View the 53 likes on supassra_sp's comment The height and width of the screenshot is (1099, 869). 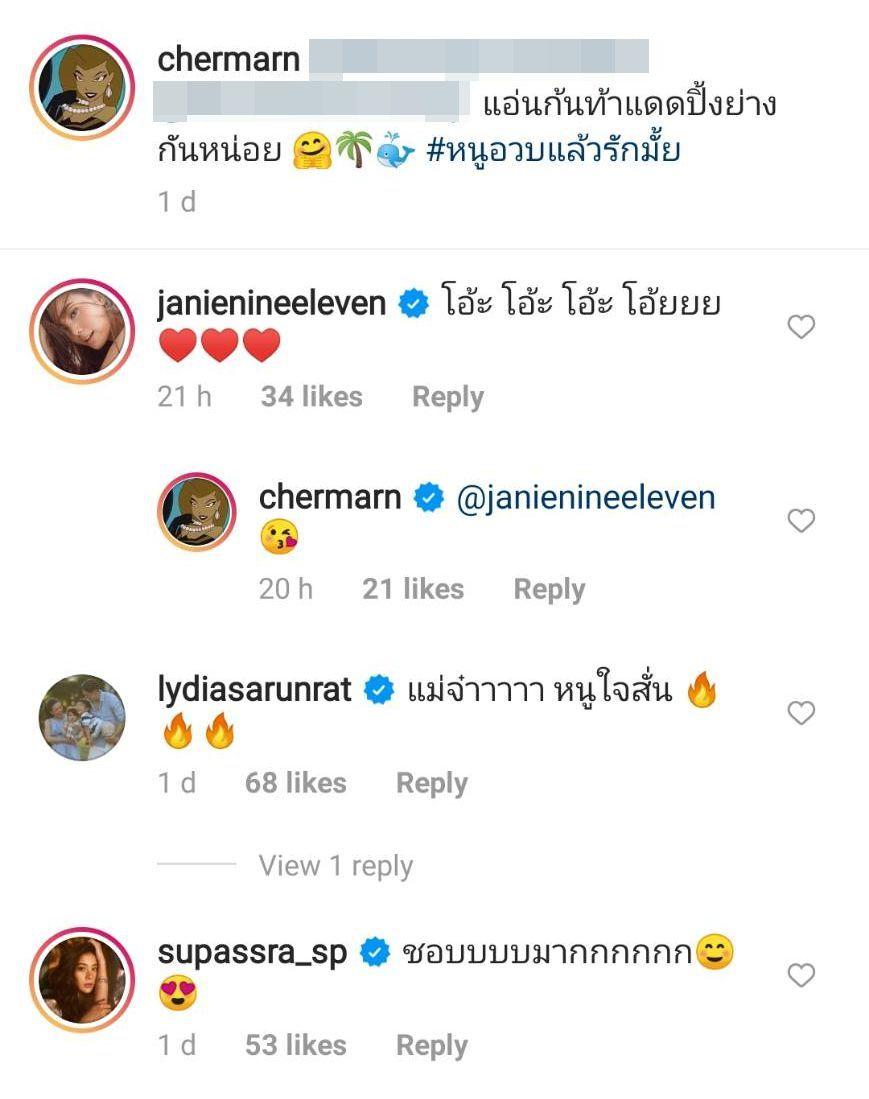pyautogui.click(x=295, y=1045)
